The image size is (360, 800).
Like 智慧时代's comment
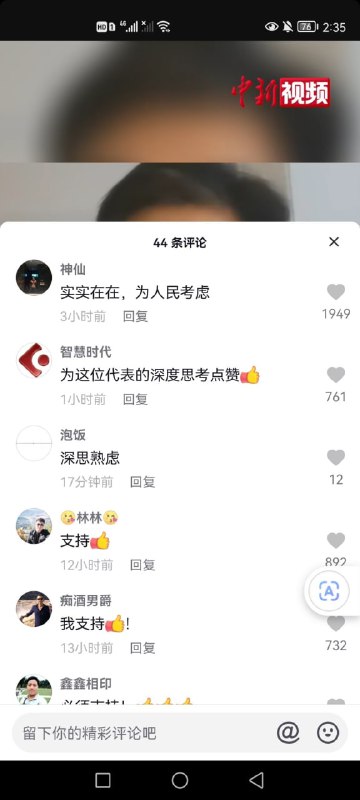click(x=336, y=375)
